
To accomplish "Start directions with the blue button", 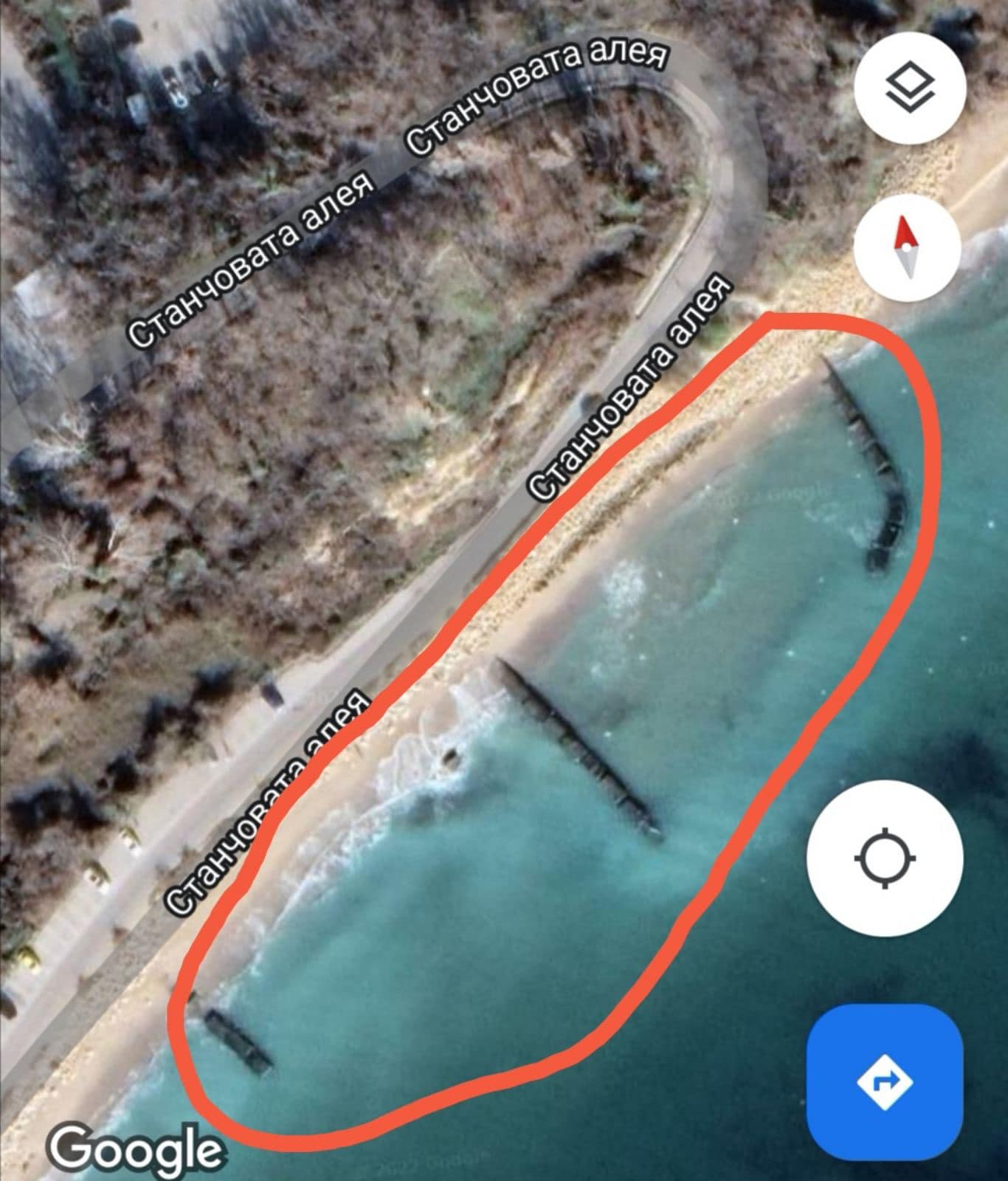I will 885,1083.
